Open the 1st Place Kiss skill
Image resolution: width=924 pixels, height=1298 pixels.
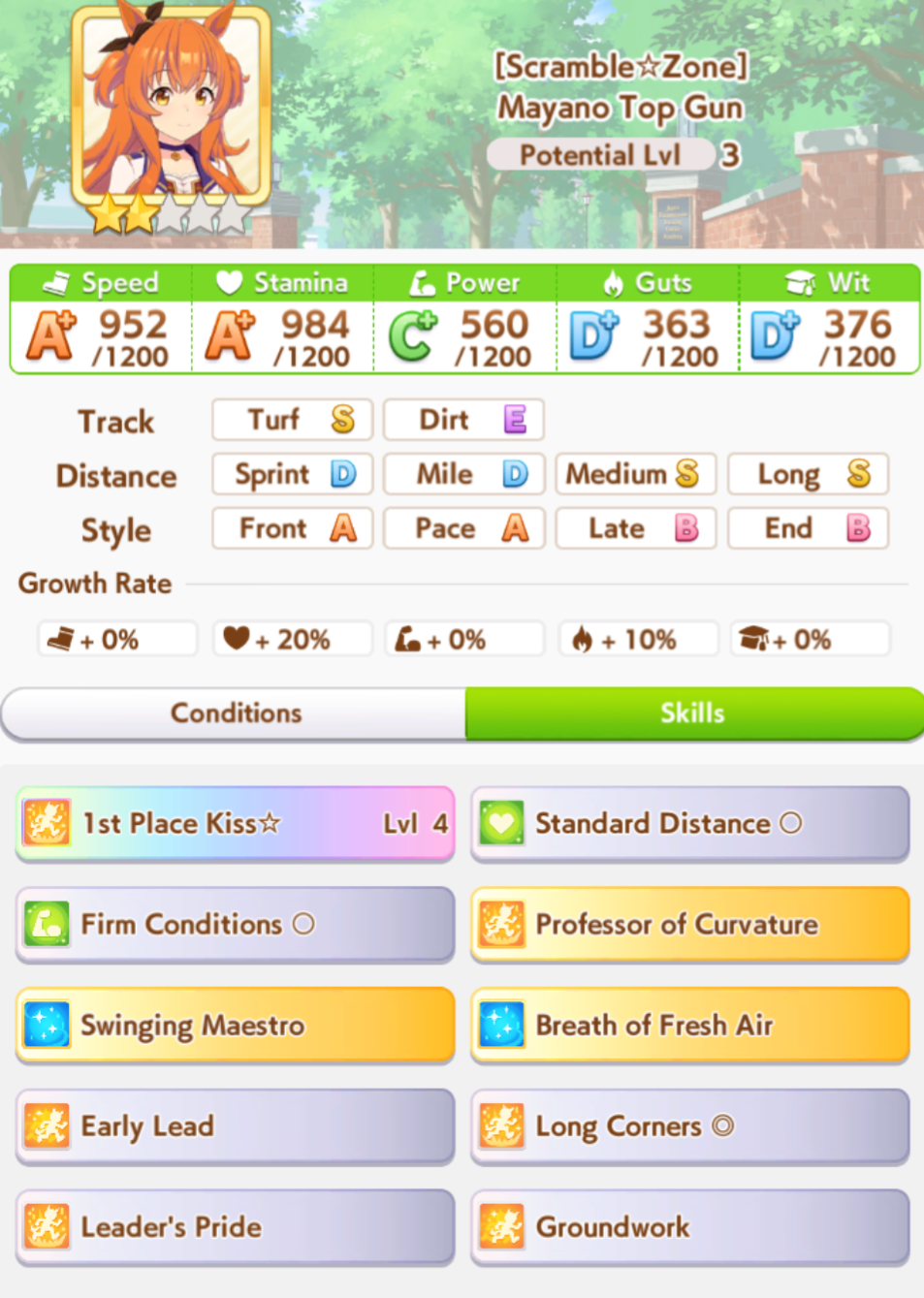point(236,824)
